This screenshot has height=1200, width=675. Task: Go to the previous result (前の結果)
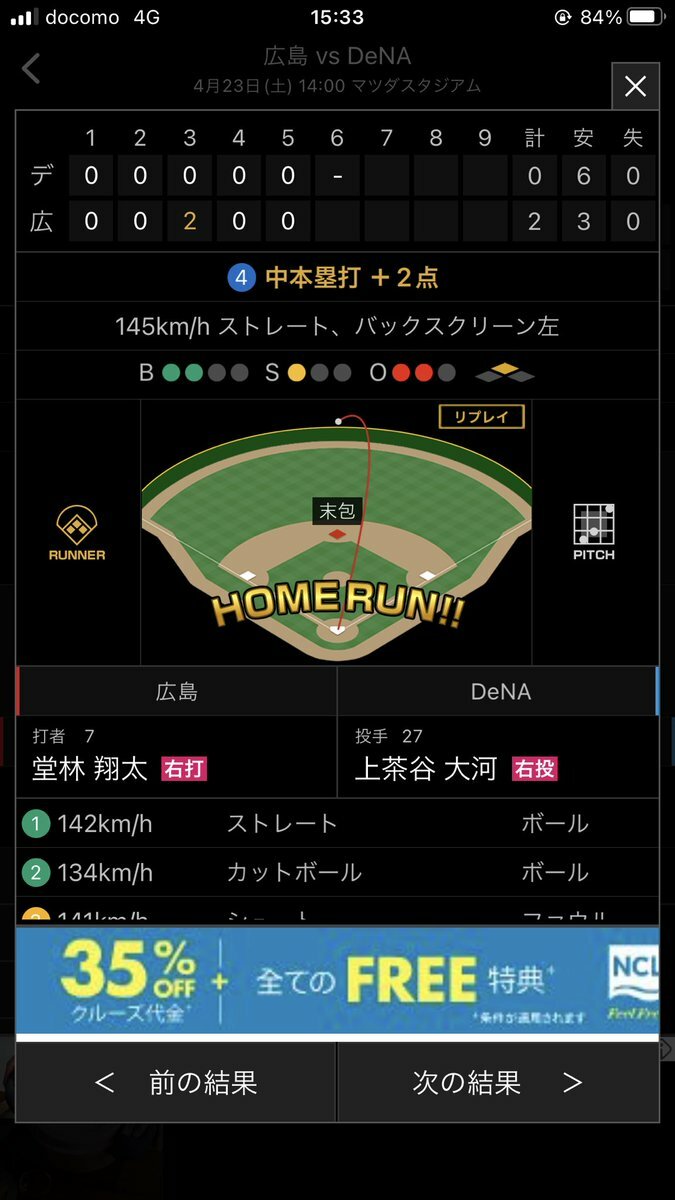(176, 1082)
